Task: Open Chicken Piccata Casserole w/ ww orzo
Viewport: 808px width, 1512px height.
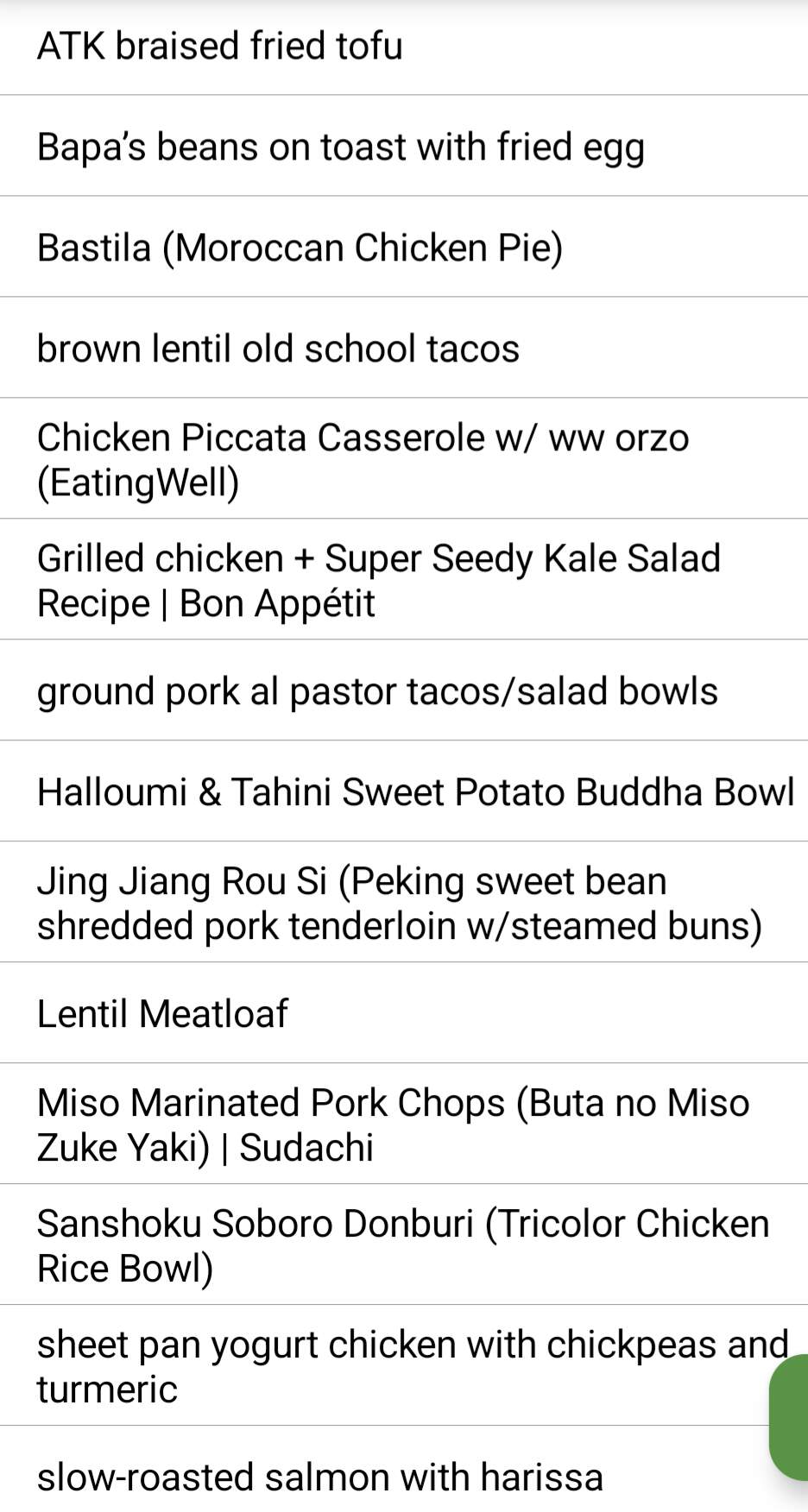Action: coord(363,459)
